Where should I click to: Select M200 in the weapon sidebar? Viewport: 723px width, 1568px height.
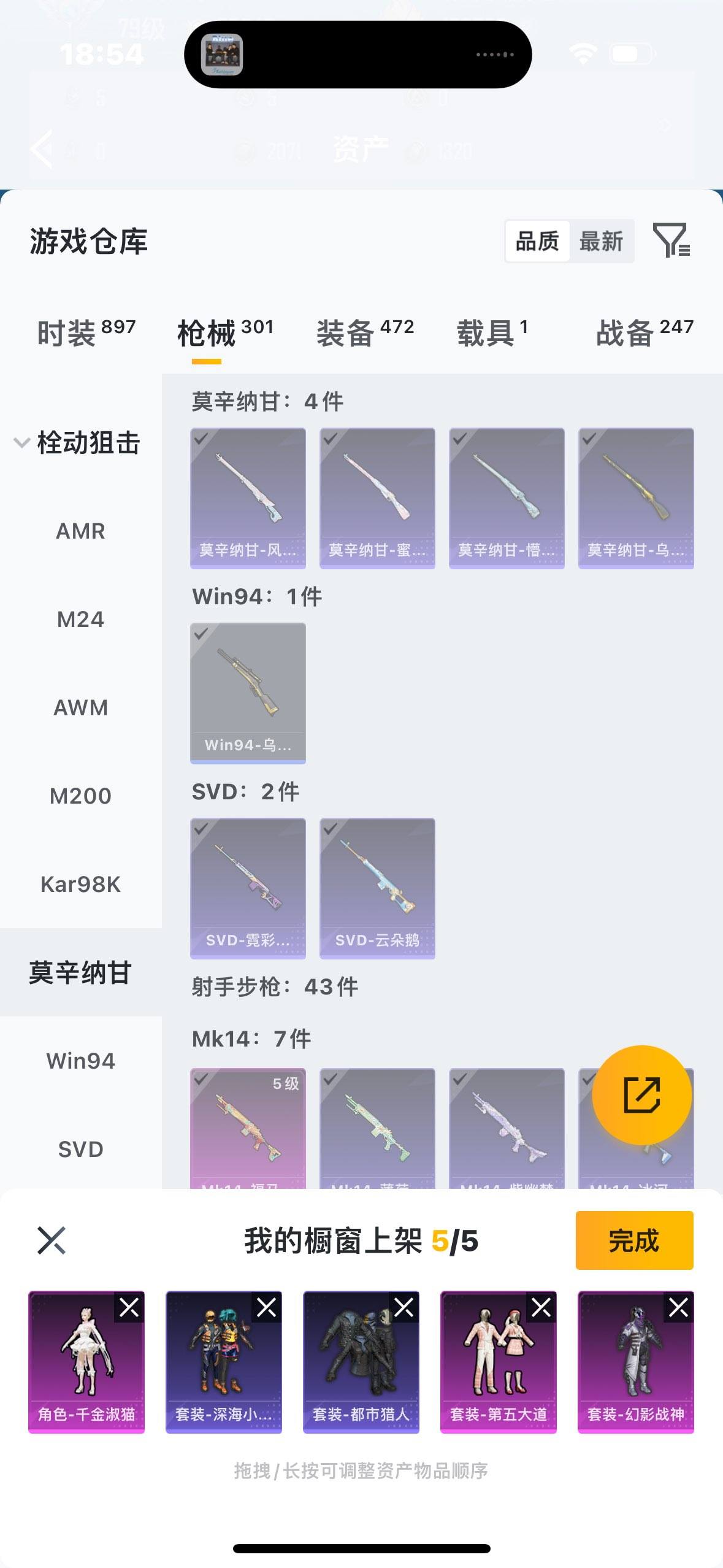[81, 796]
